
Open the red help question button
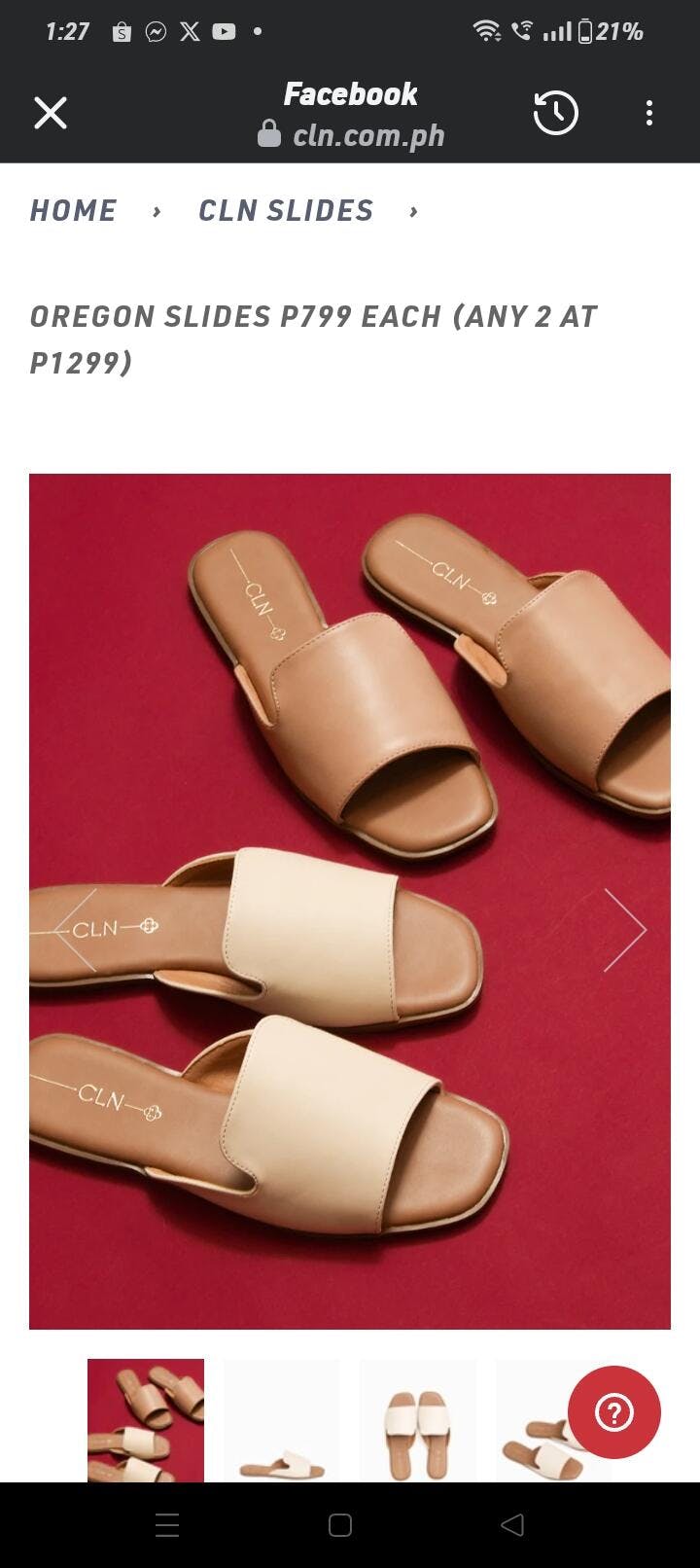(x=614, y=1412)
